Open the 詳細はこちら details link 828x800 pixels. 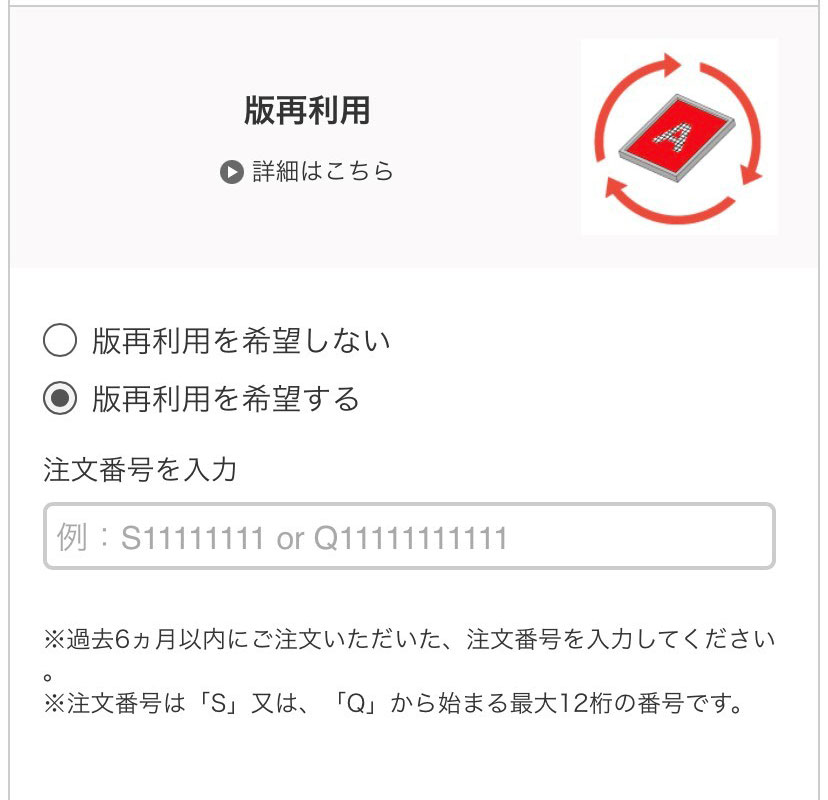[308, 172]
